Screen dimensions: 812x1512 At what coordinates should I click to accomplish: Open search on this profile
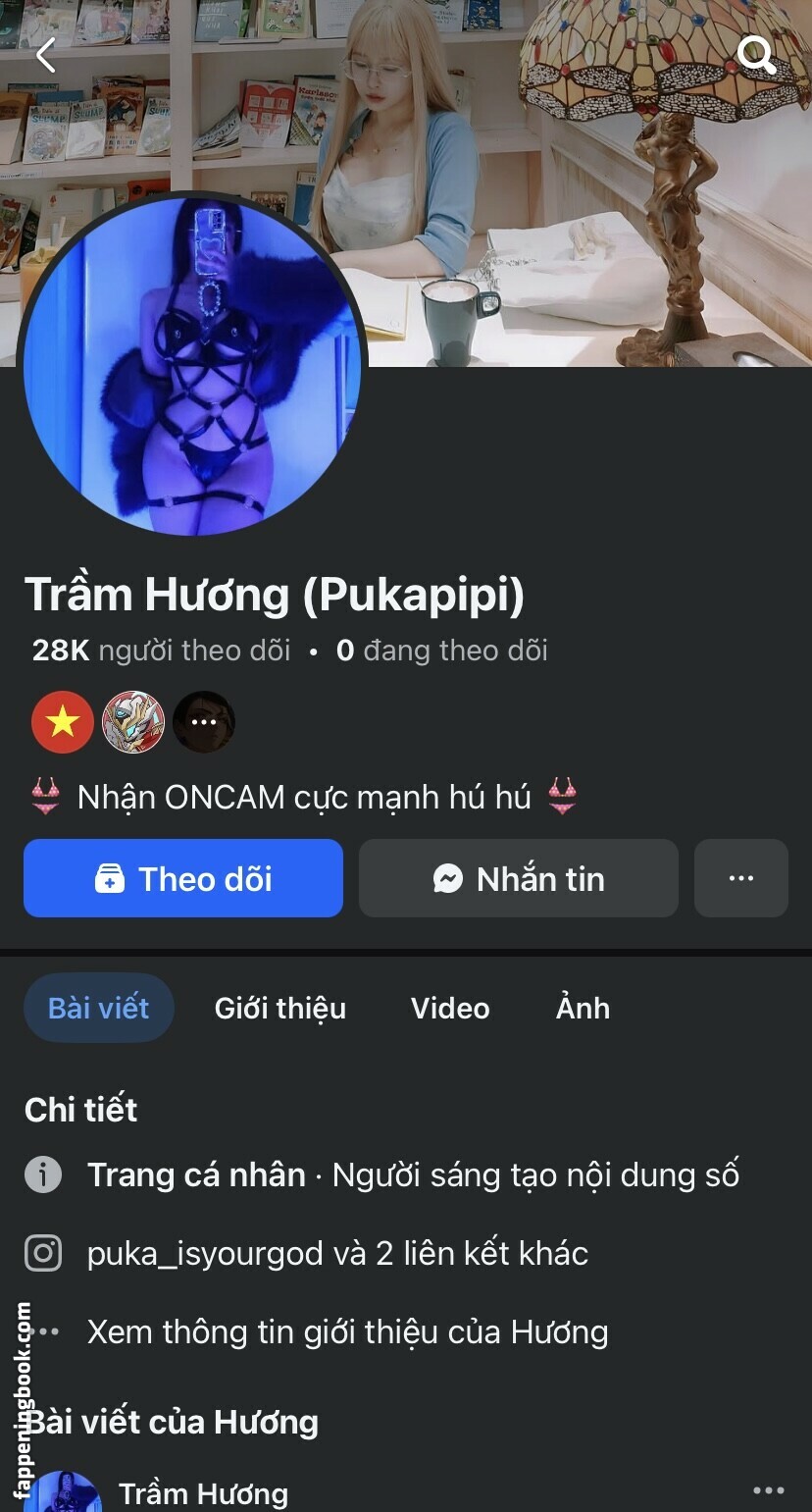[756, 55]
